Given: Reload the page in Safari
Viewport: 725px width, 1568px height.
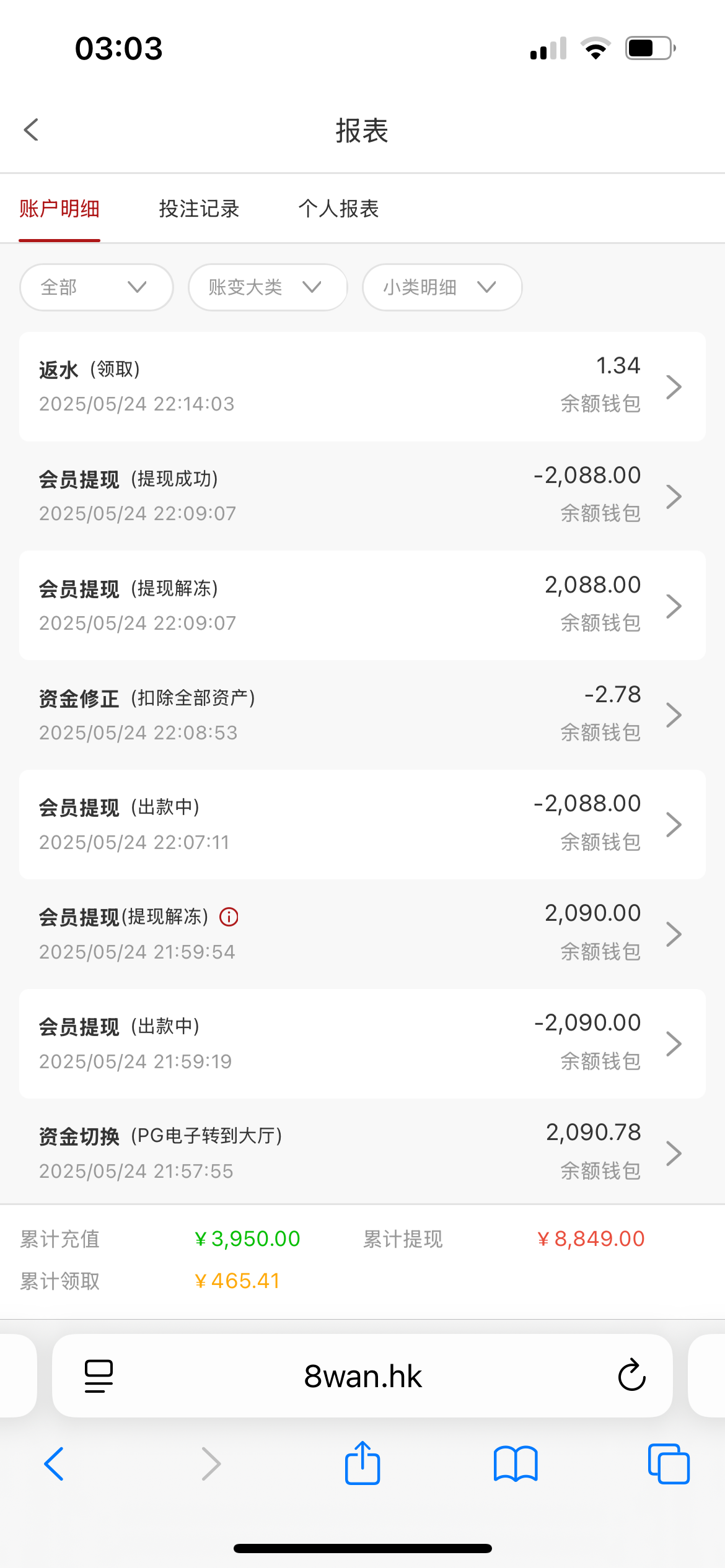Looking at the screenshot, I should (x=631, y=1375).
